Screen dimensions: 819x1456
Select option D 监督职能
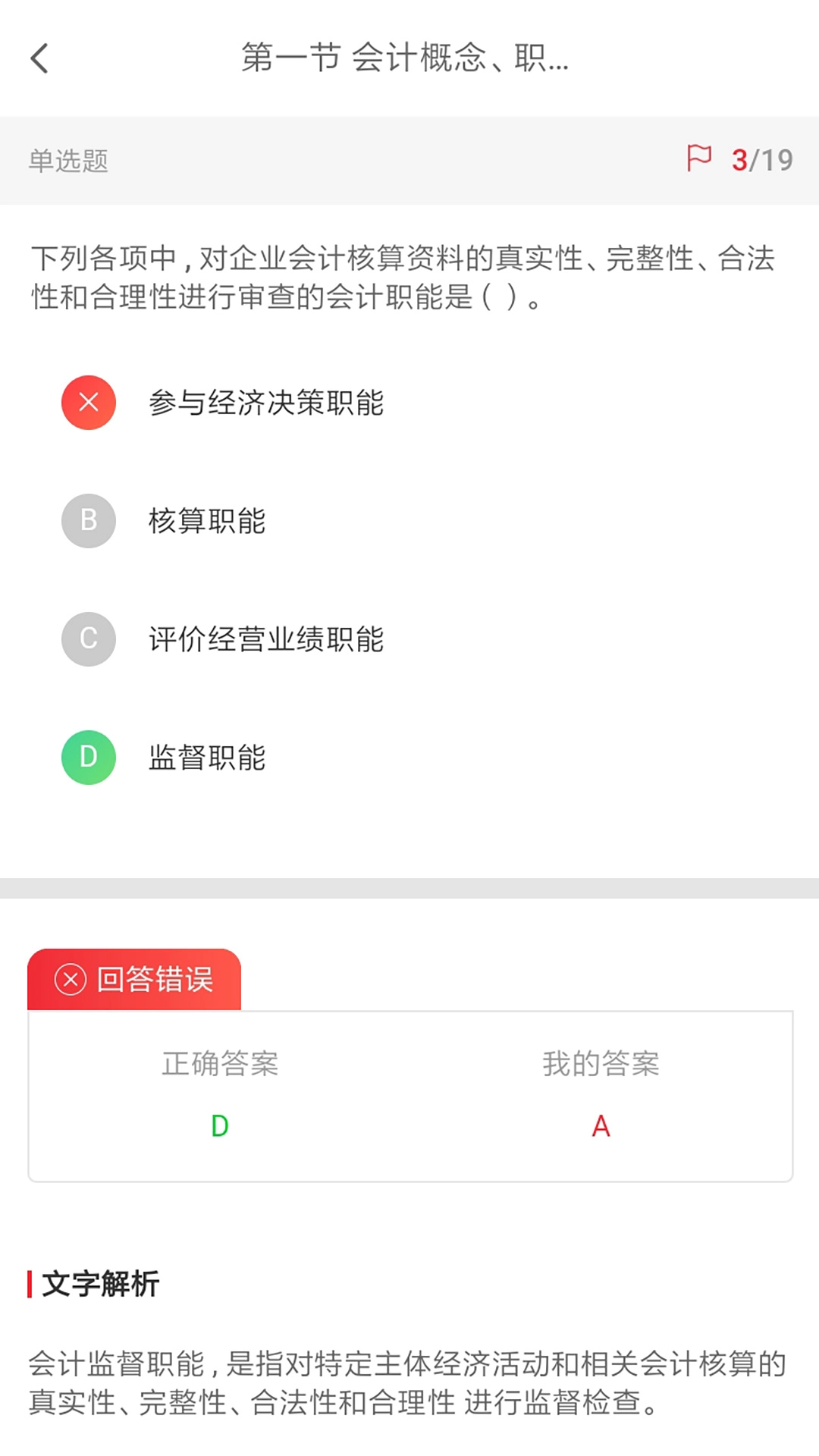coord(206,758)
